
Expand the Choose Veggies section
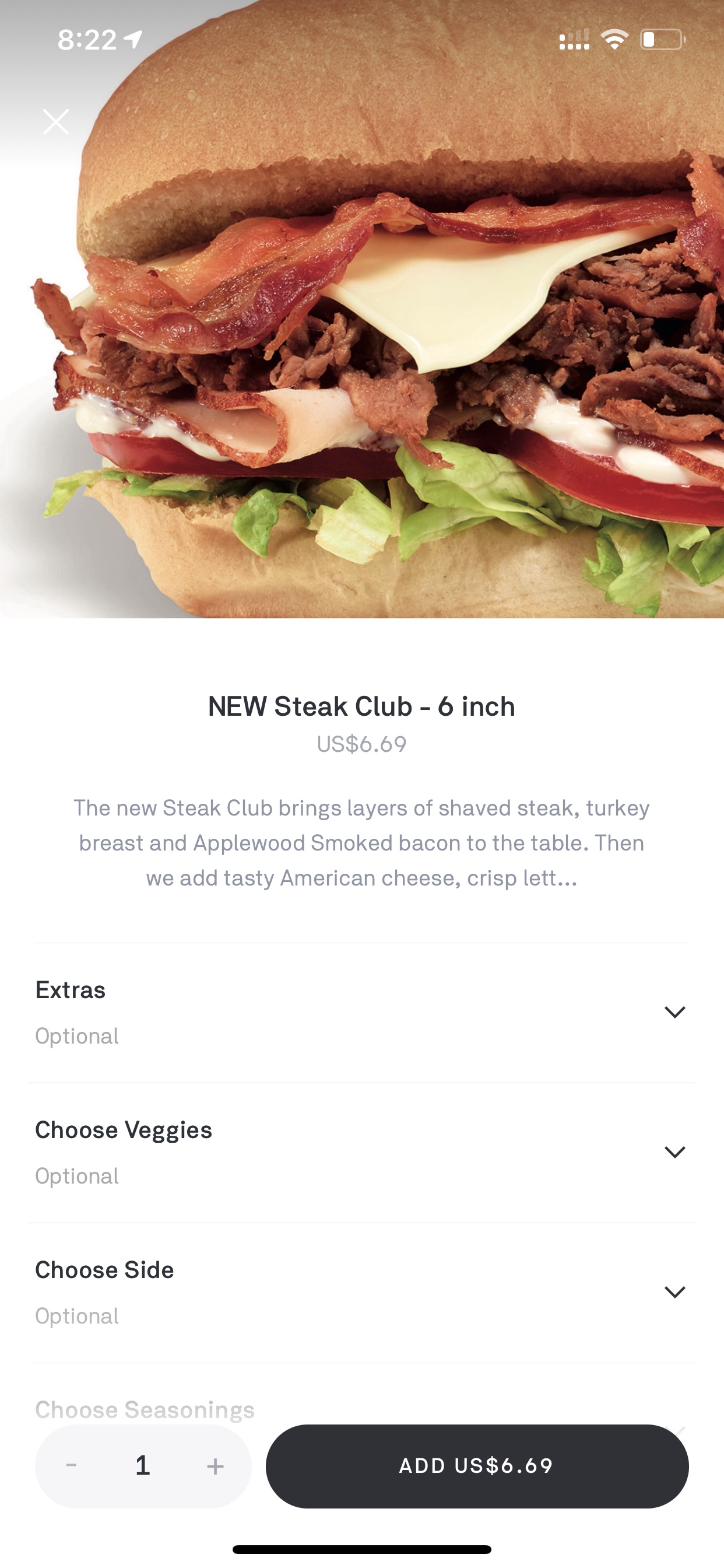click(362, 1153)
